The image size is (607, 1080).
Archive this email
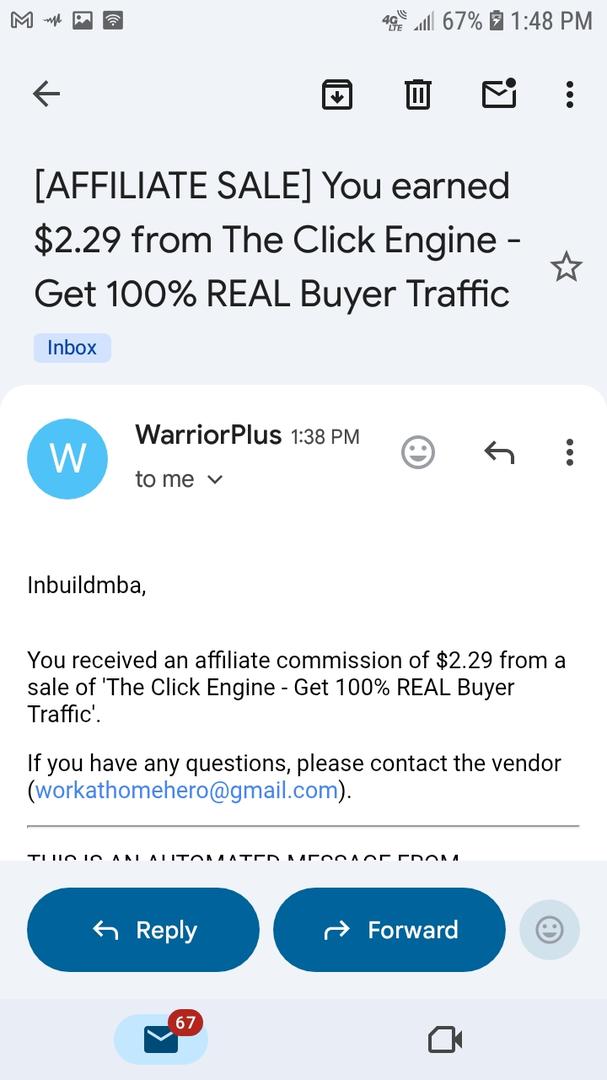tap(337, 94)
